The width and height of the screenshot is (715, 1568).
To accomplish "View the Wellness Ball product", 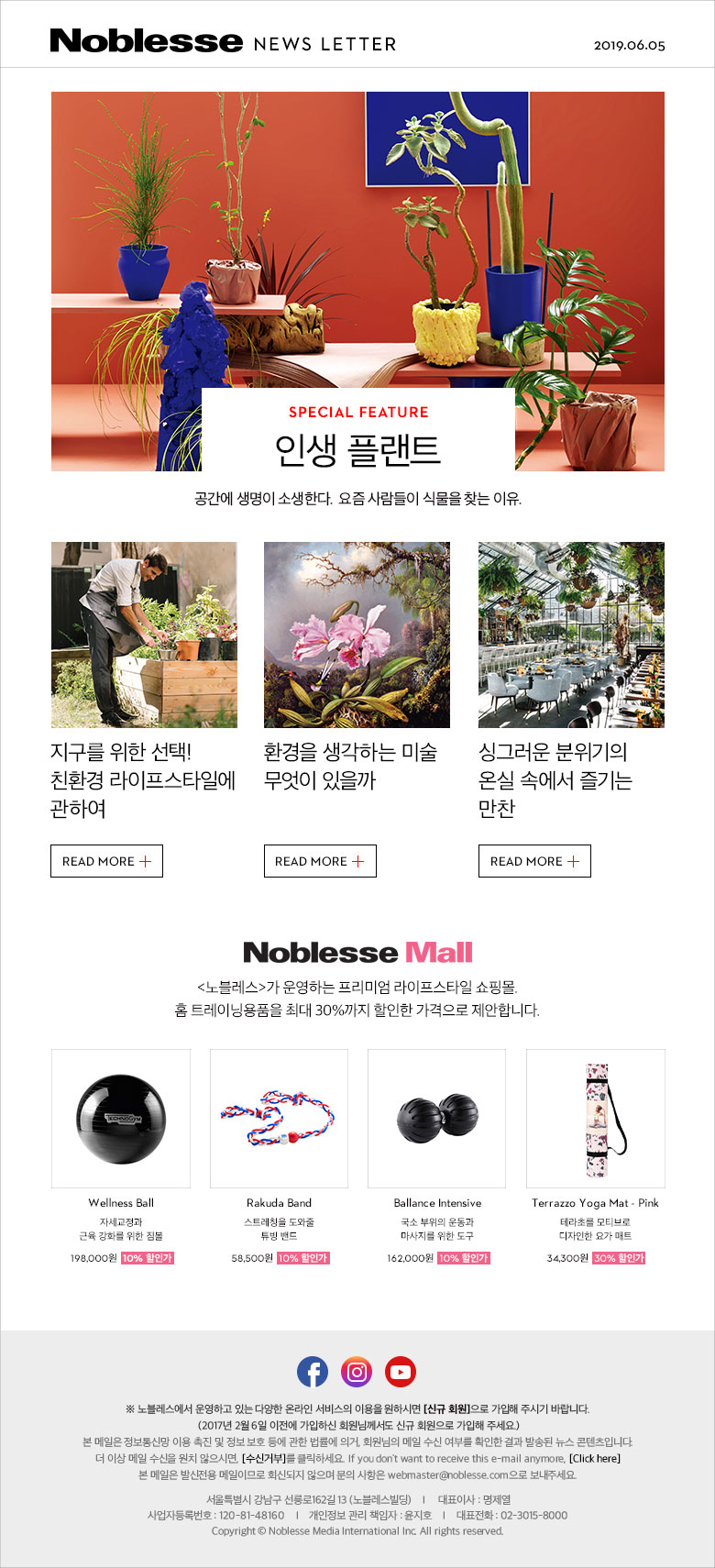I will click(121, 1119).
